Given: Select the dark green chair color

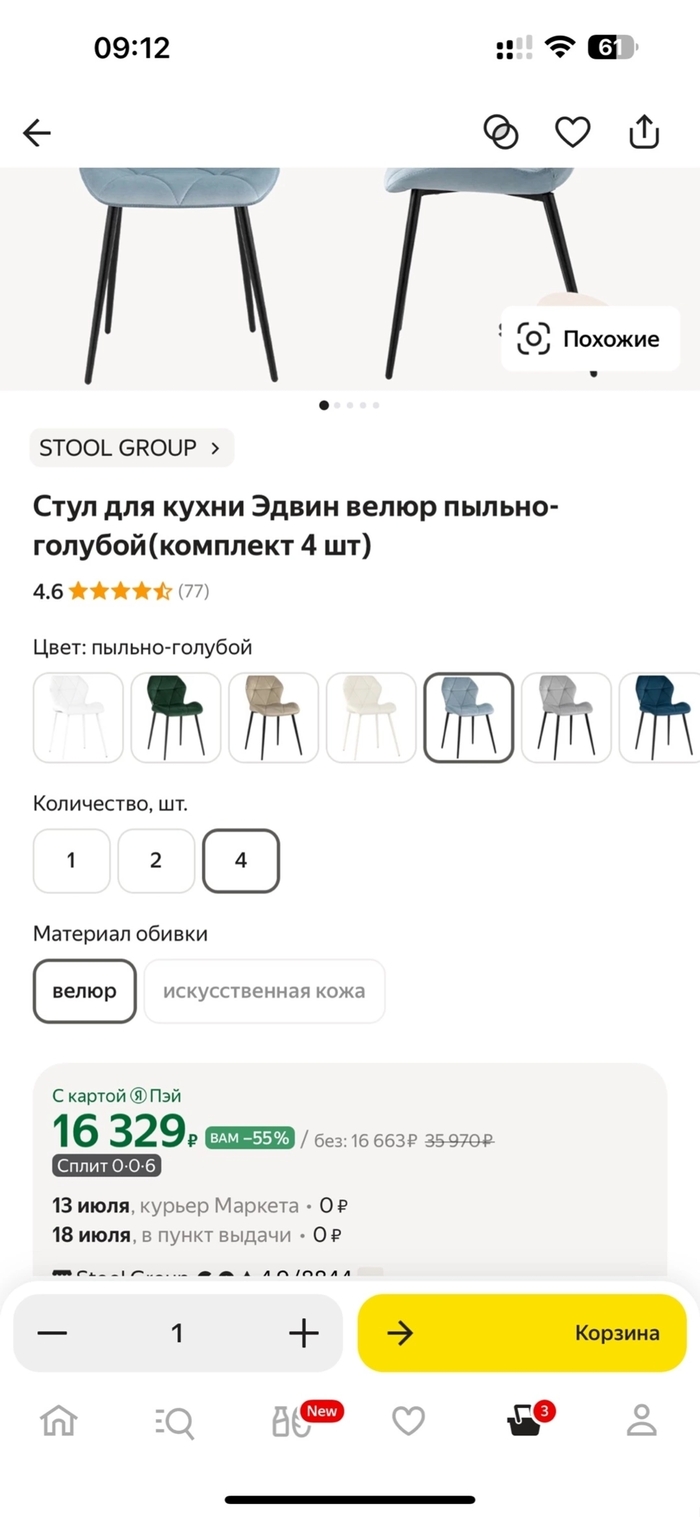Looking at the screenshot, I should 176,717.
